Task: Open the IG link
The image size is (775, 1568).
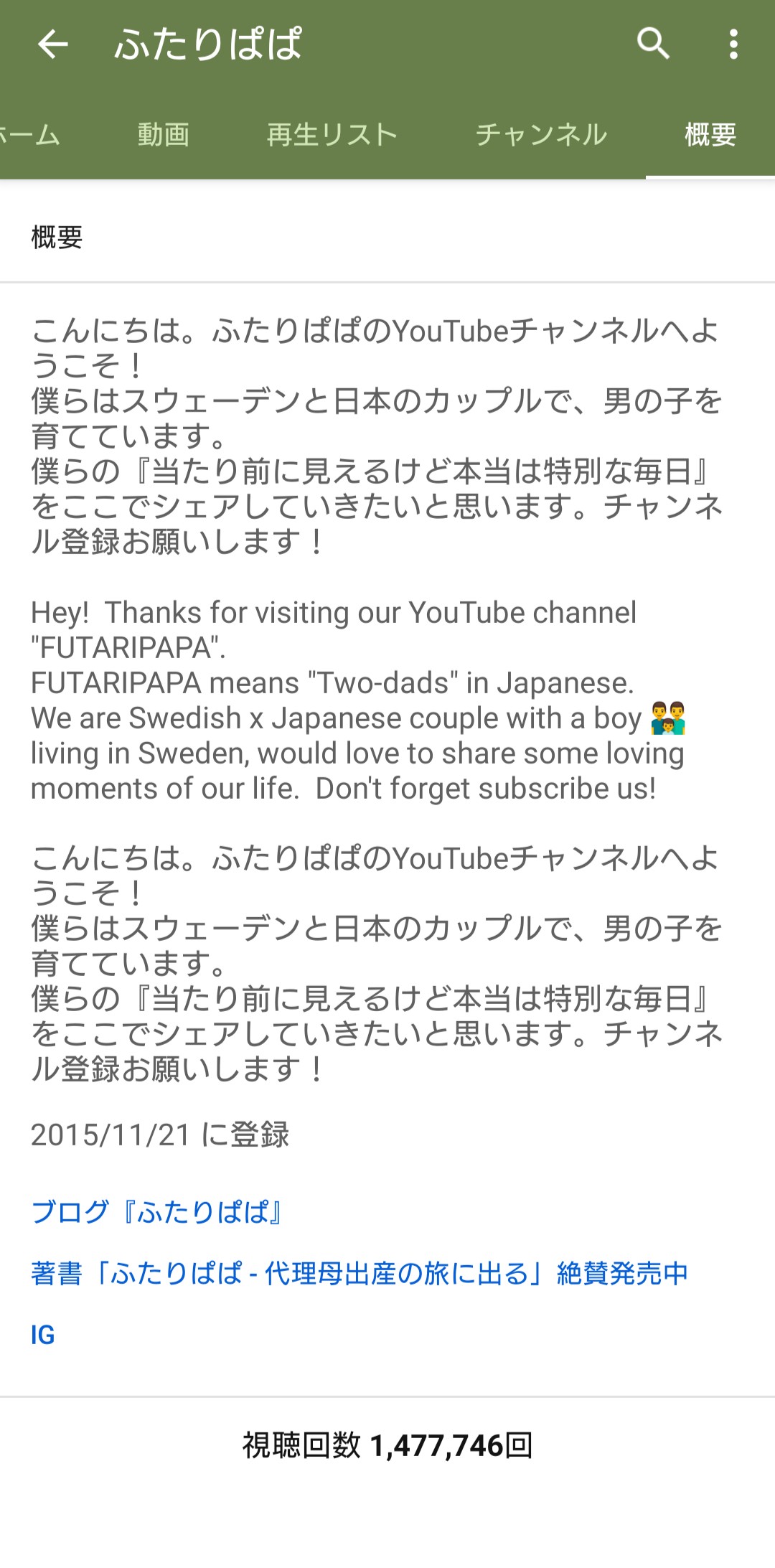Action: [42, 1335]
